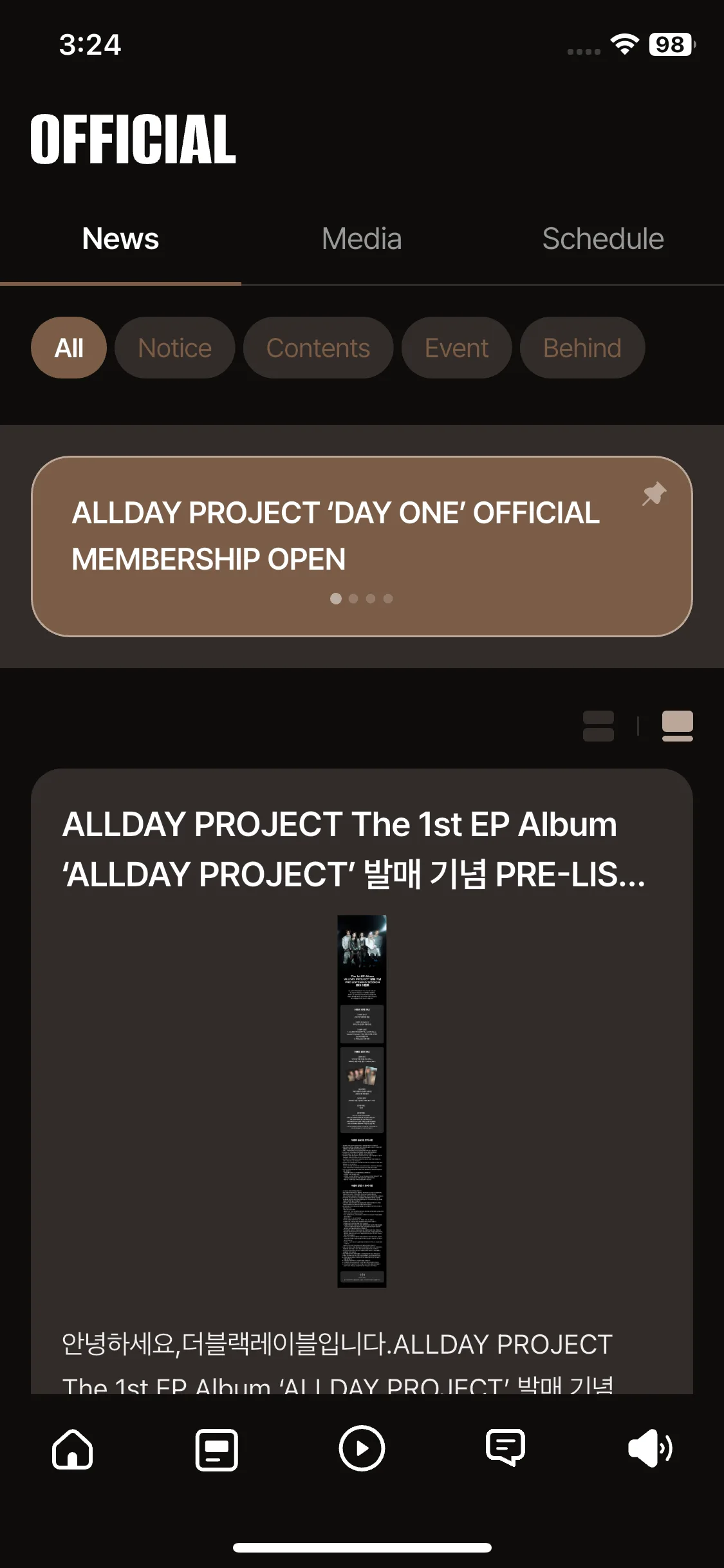
Task: Select the All filter chip
Action: (x=69, y=348)
